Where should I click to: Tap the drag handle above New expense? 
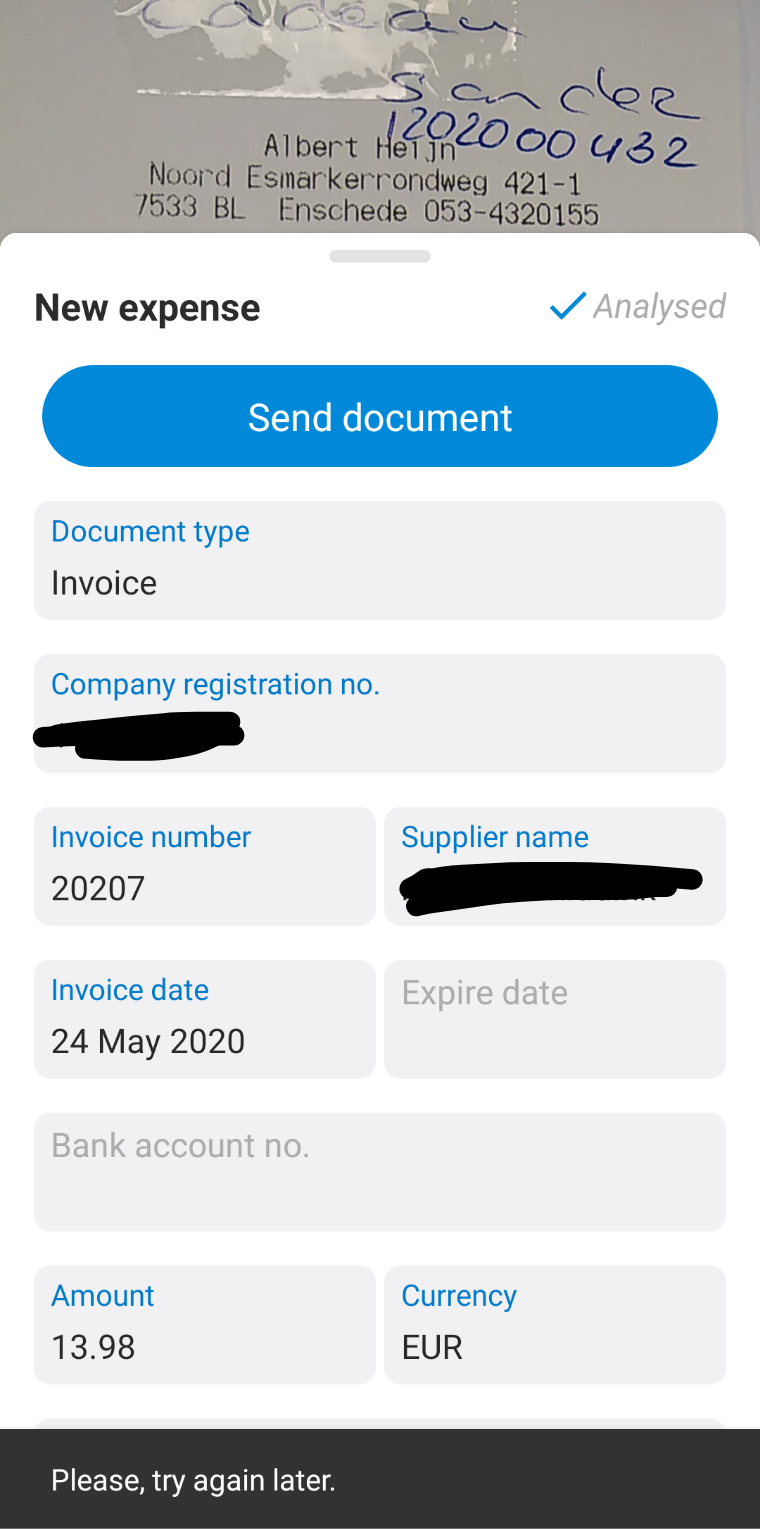pyautogui.click(x=379, y=255)
